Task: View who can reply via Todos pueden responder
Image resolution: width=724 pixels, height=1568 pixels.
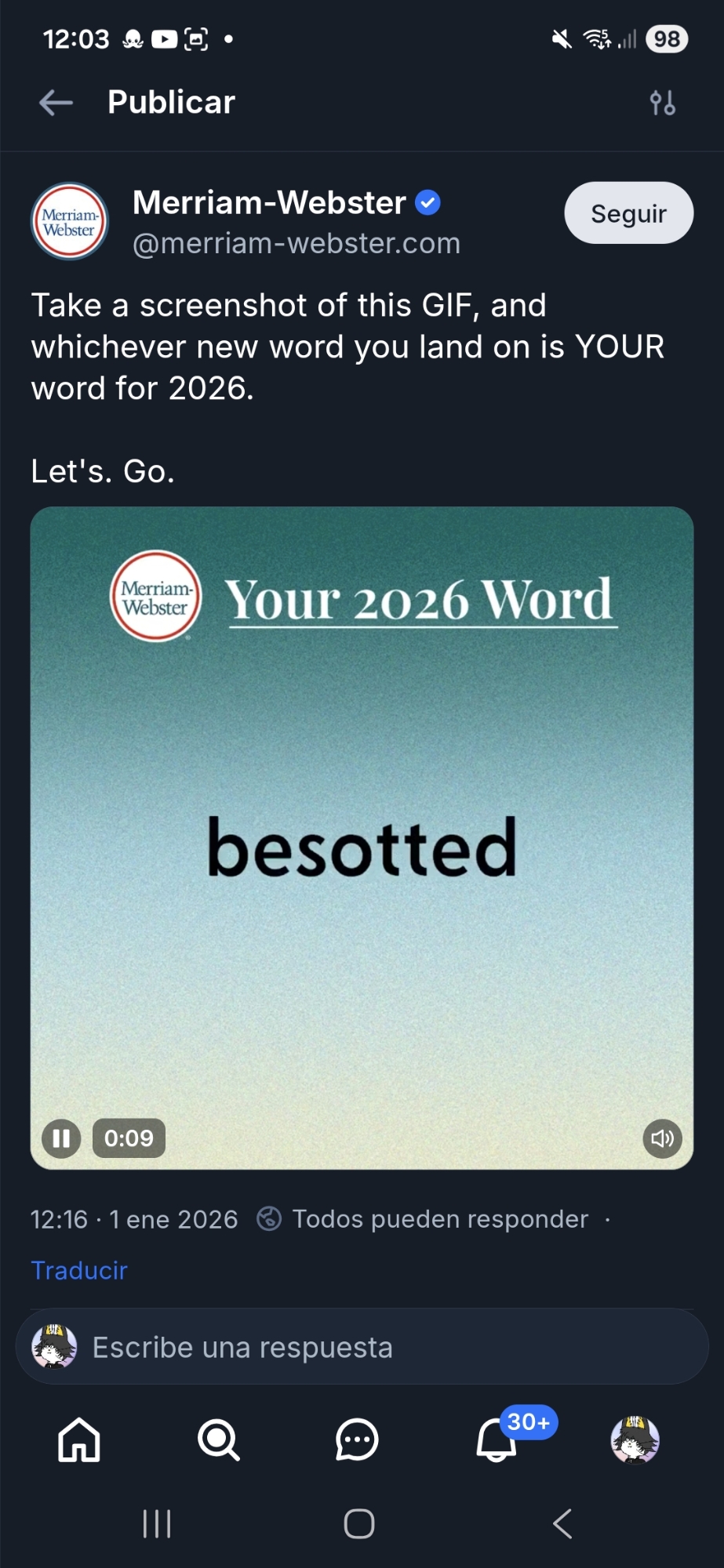Action: [439, 1219]
